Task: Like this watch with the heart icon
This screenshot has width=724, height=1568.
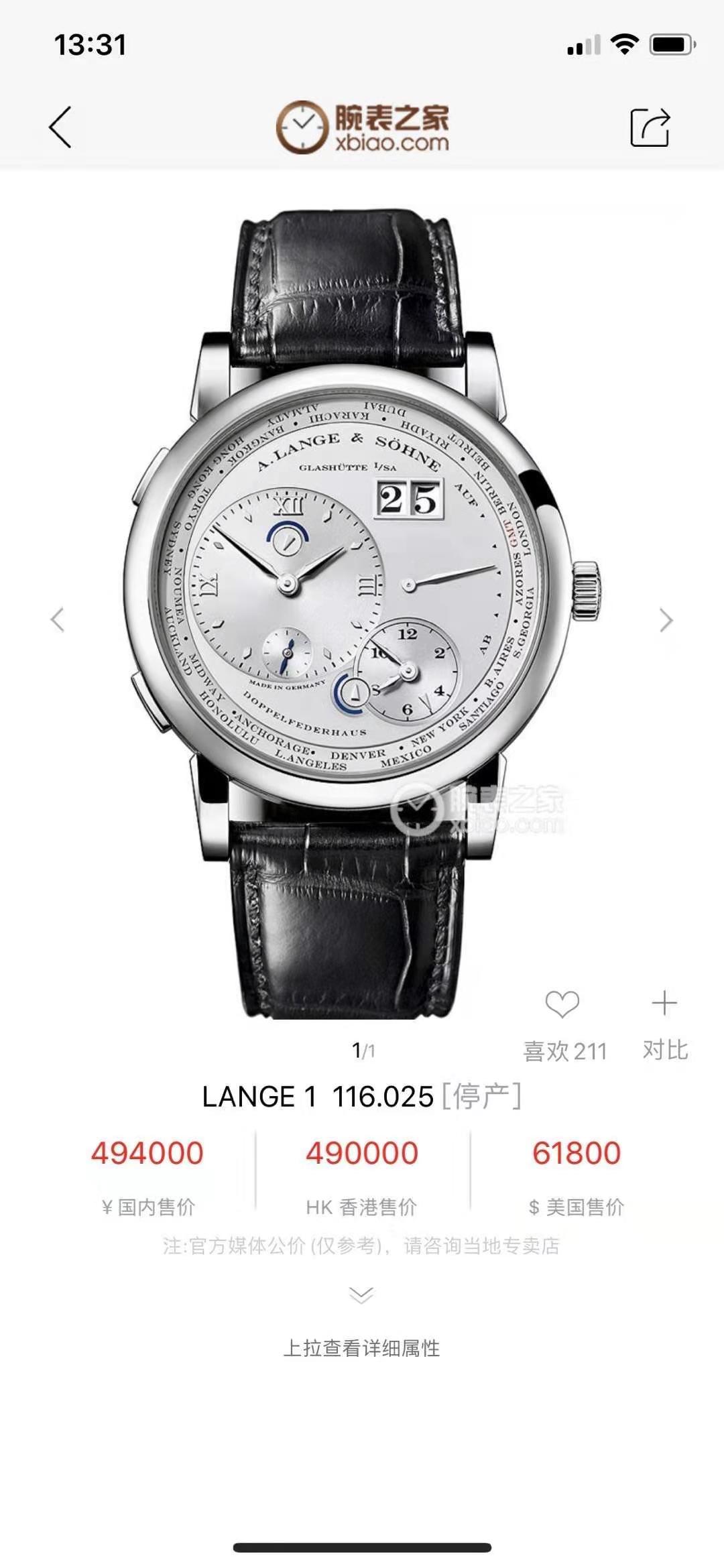Action: click(x=562, y=1004)
